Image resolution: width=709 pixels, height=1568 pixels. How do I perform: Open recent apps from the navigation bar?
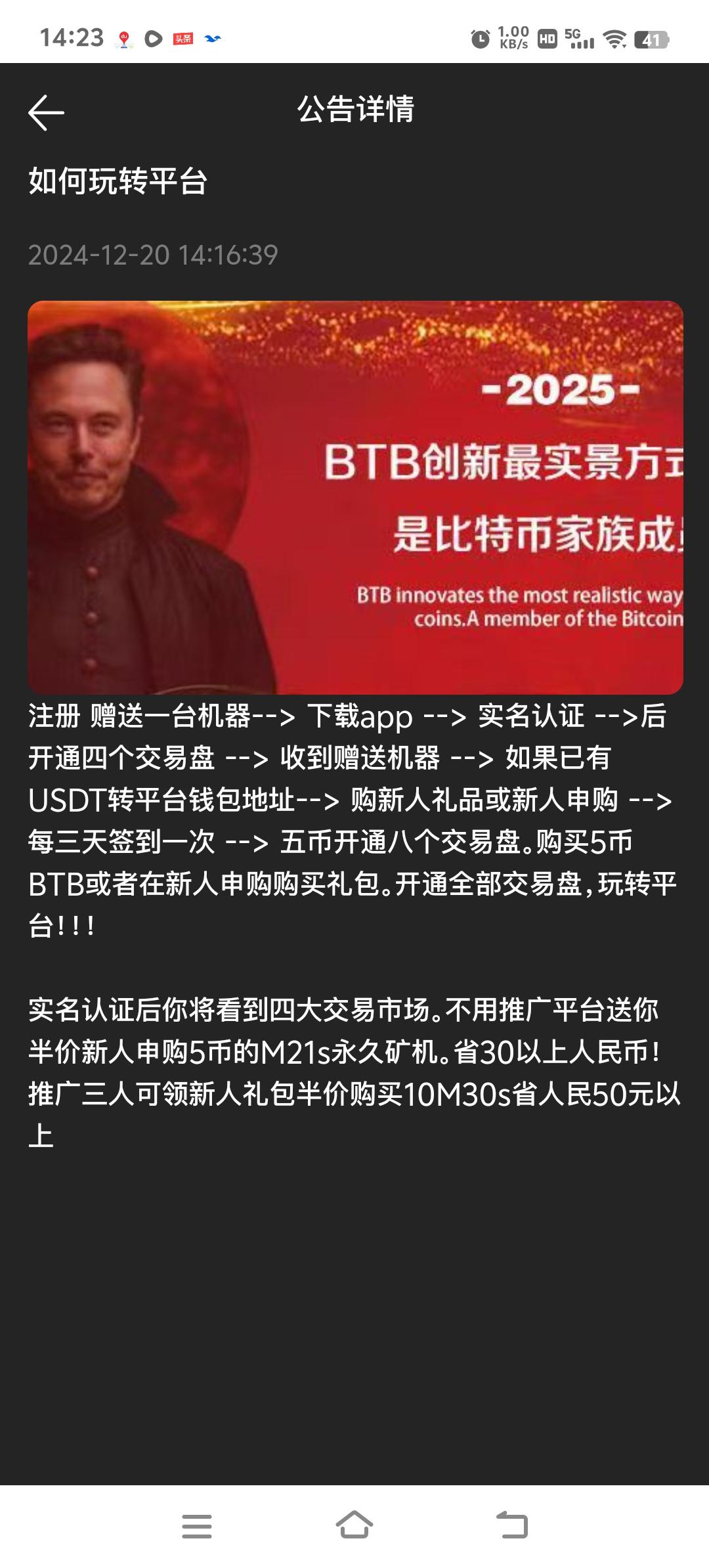click(196, 1526)
